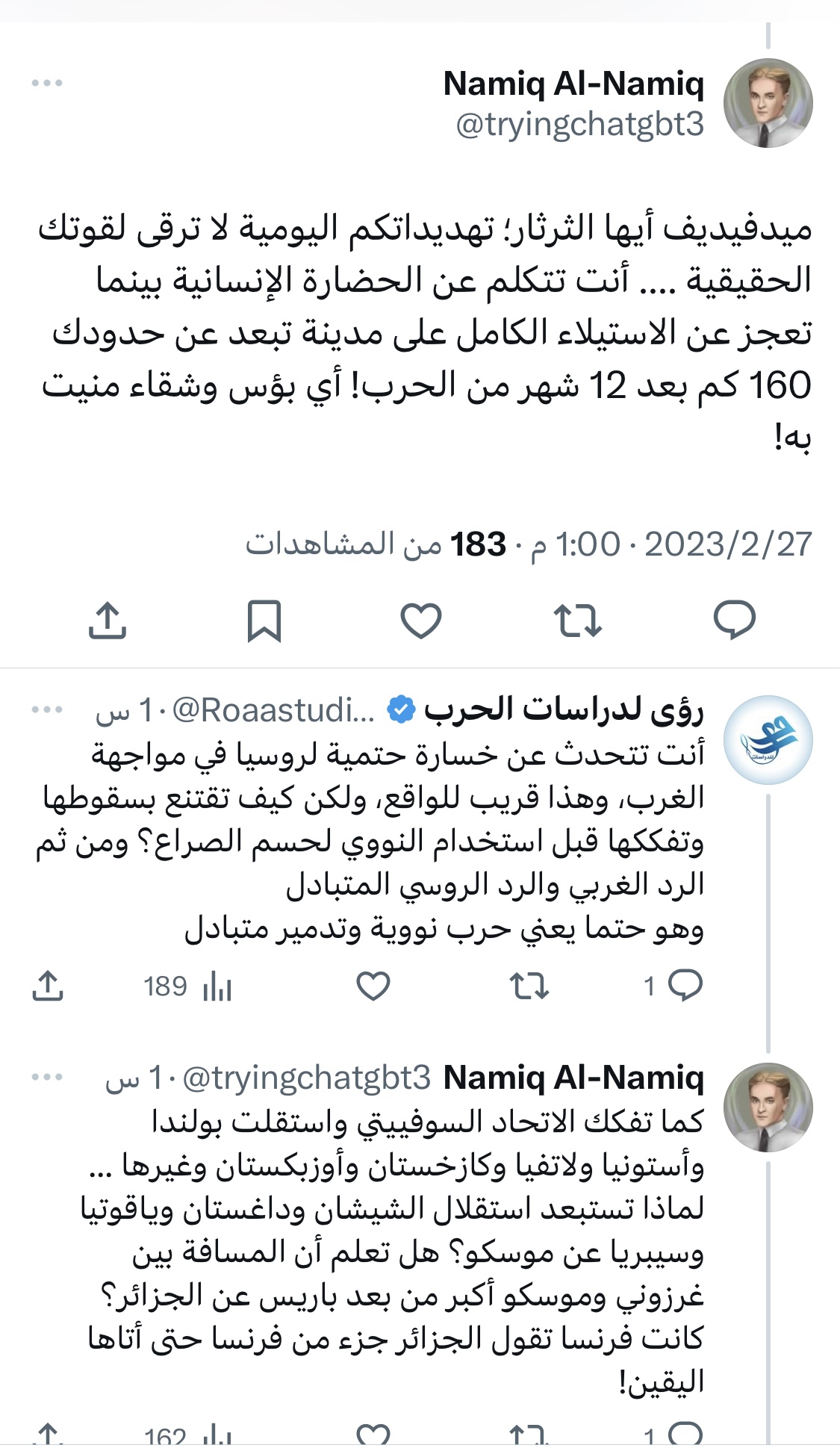Retweet the @Roaastudi reply
The height and width of the screenshot is (1451, 840).
coord(529,986)
